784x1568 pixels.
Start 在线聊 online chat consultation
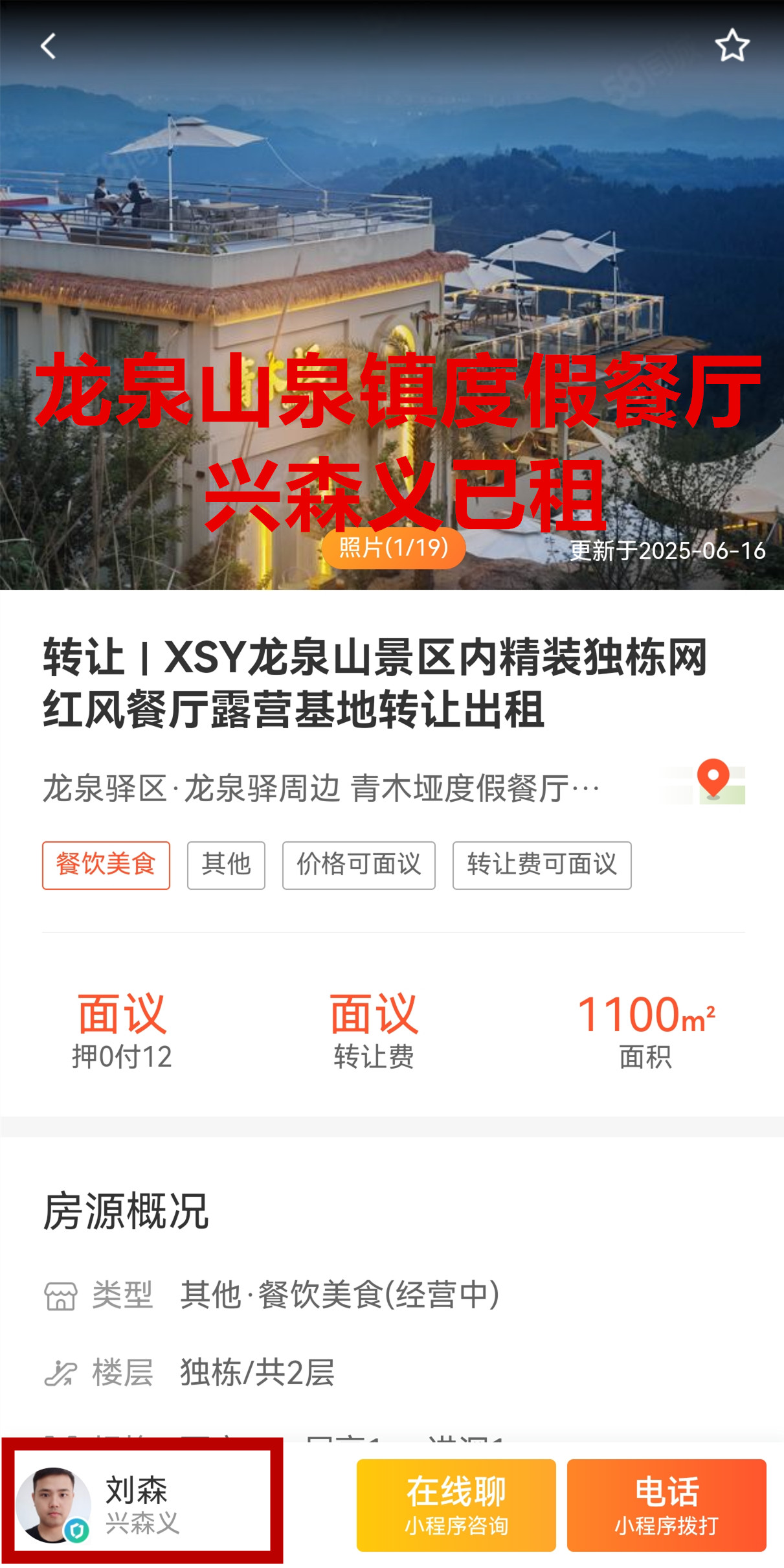pyautogui.click(x=456, y=1505)
